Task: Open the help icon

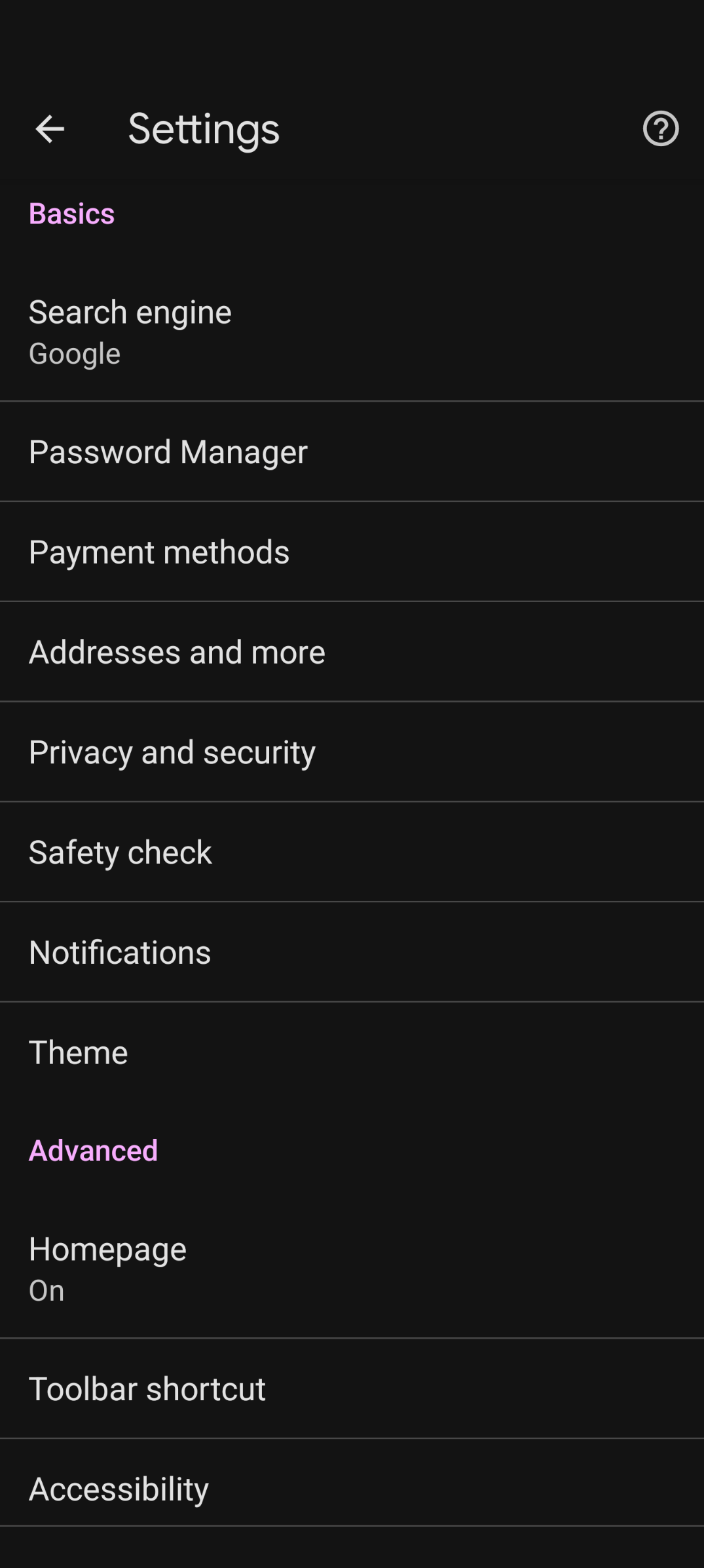Action: pos(660,129)
